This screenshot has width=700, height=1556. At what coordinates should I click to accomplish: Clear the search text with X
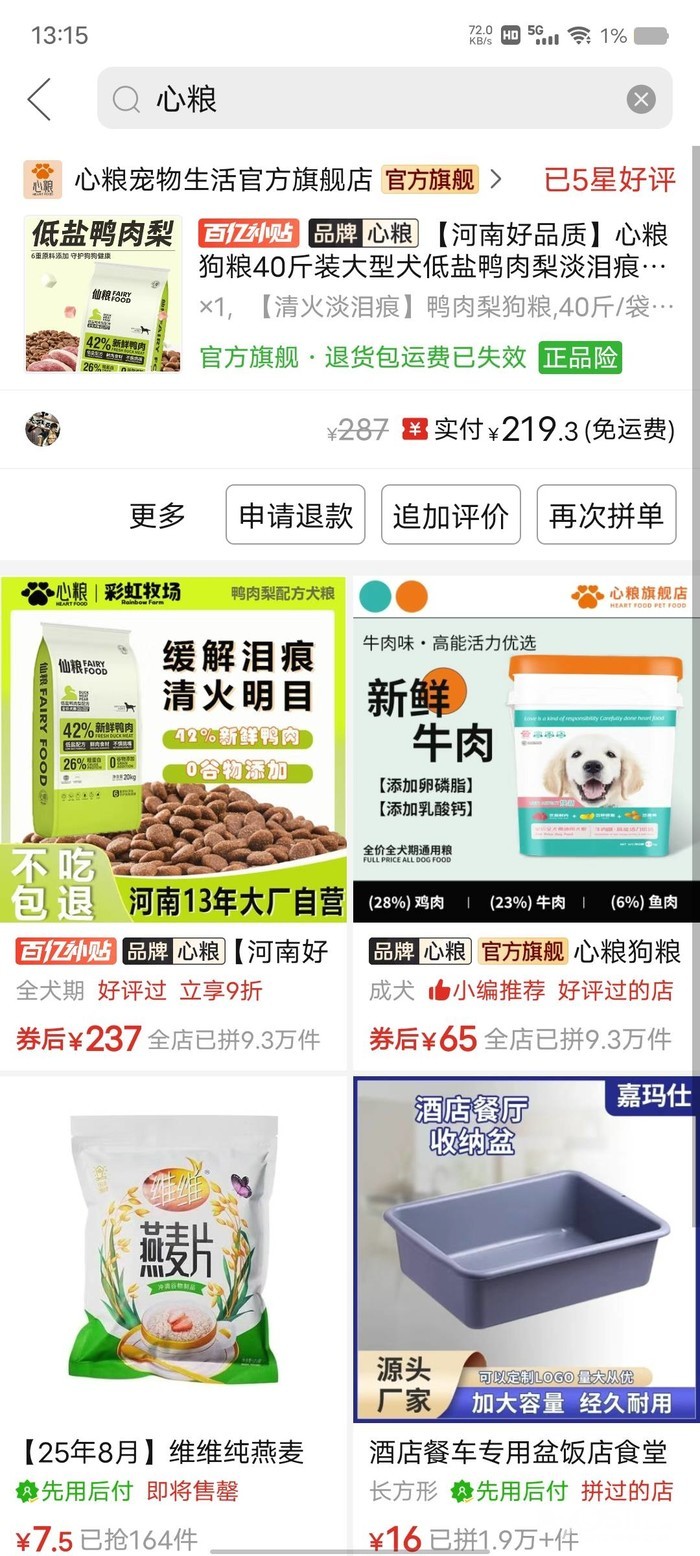640,99
